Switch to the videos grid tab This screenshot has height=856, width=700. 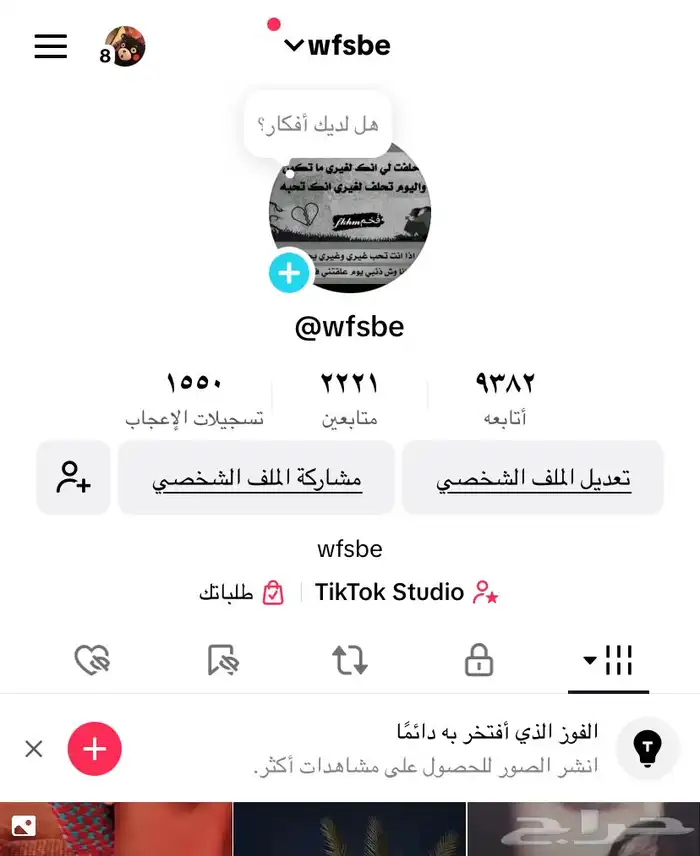(609, 660)
